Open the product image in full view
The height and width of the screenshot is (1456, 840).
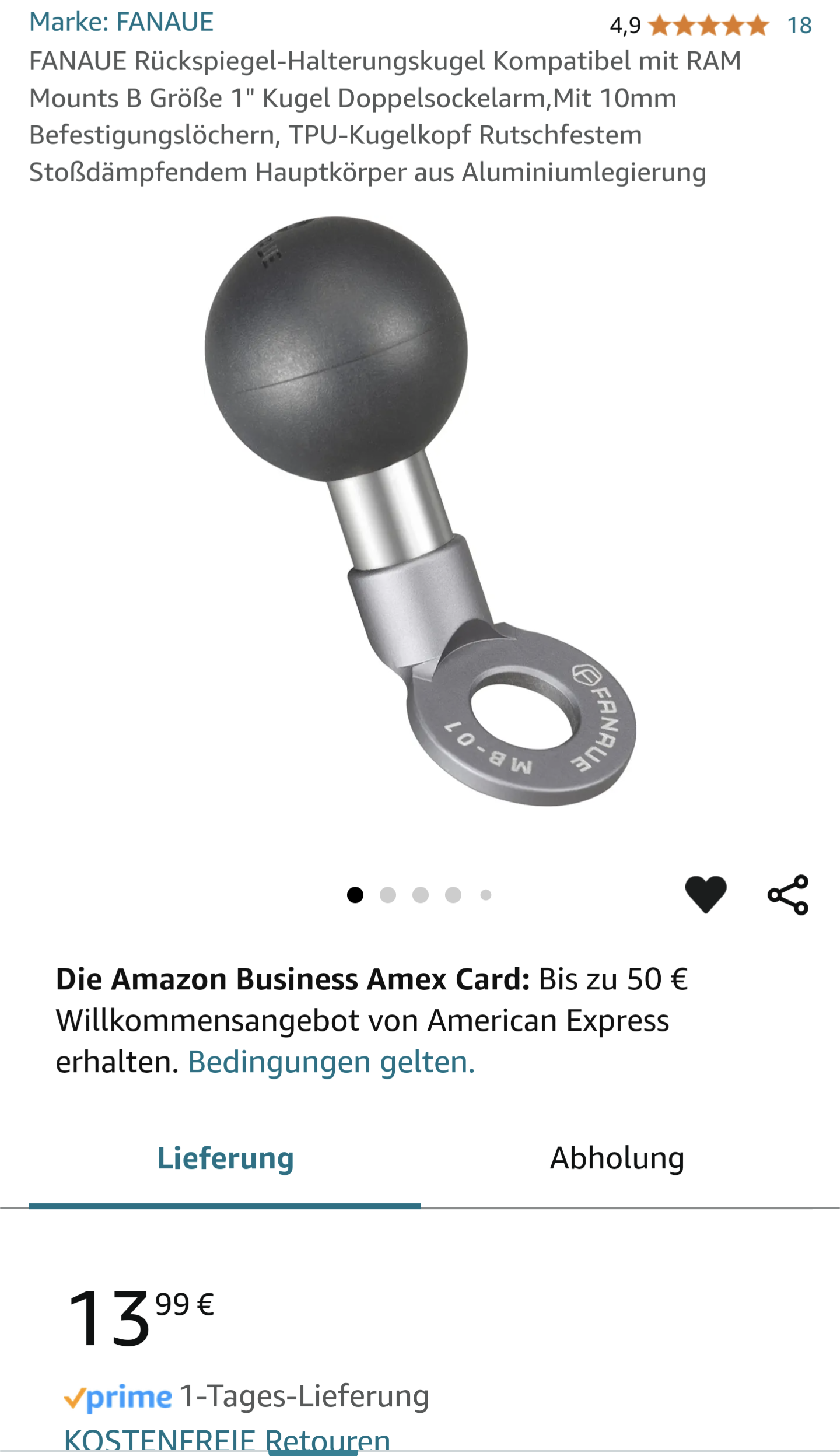(x=420, y=512)
